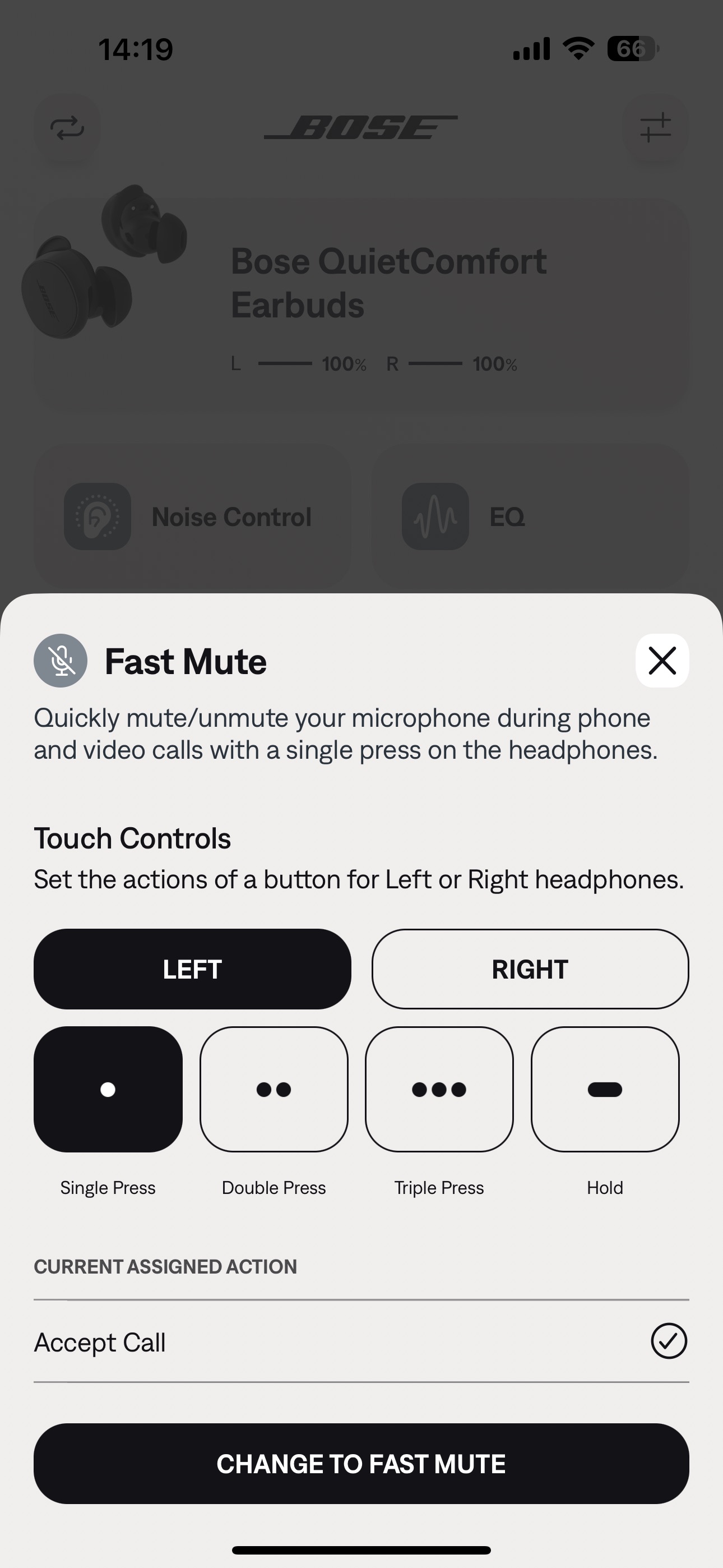The height and width of the screenshot is (1568, 723).
Task: Switch to the RIGHT earbud tab
Action: 530,969
